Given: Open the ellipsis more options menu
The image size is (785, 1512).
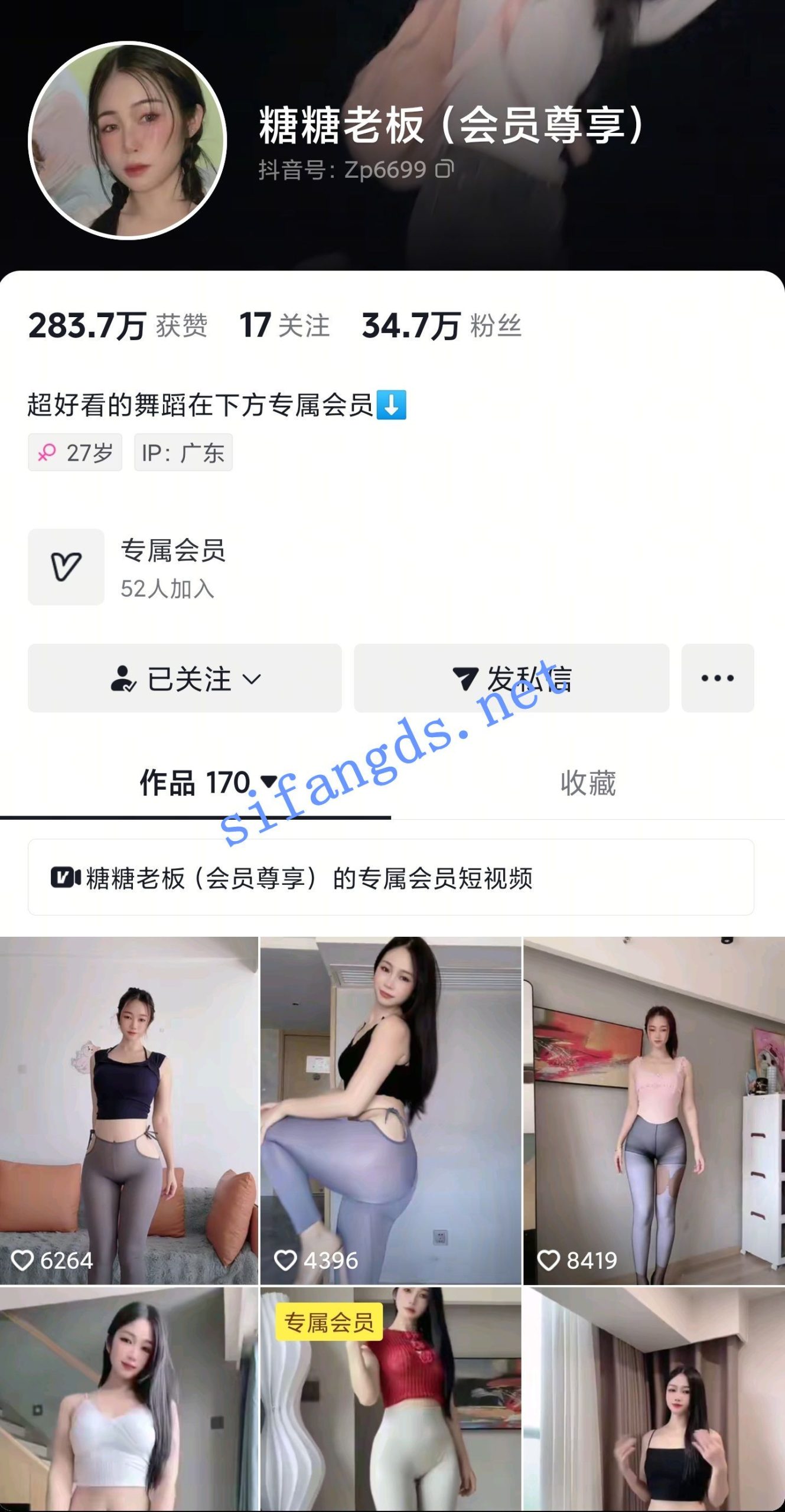Looking at the screenshot, I should 715,679.
